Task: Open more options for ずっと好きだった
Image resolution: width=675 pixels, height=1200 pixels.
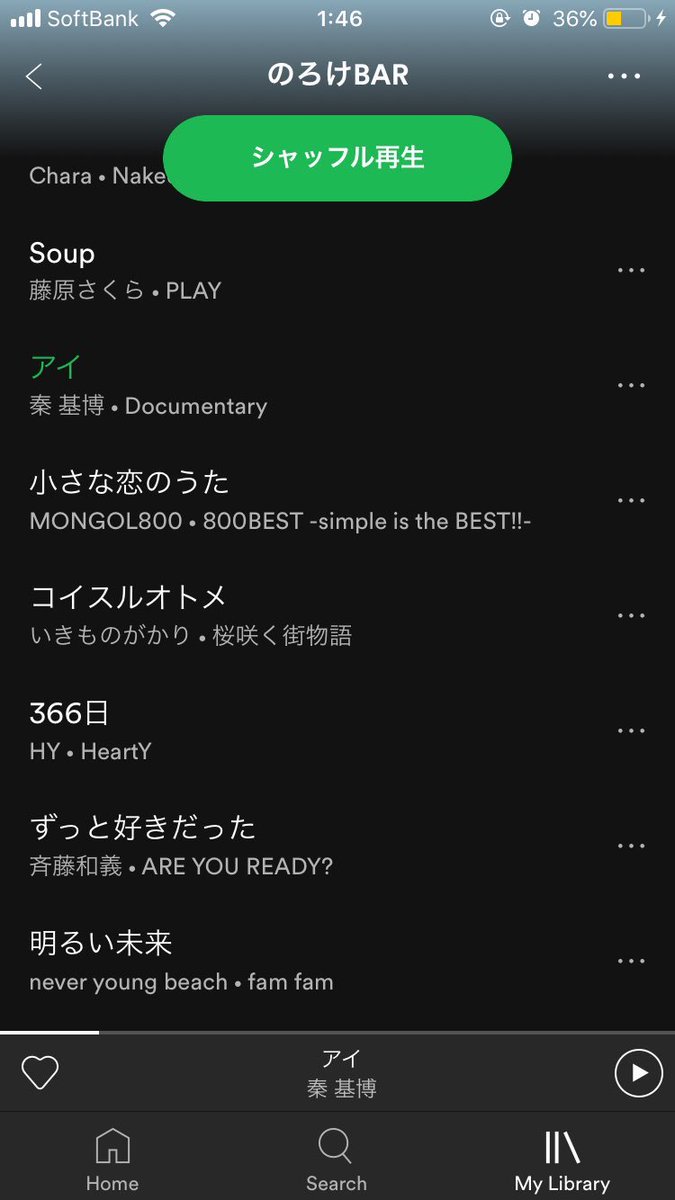Action: pos(631,845)
